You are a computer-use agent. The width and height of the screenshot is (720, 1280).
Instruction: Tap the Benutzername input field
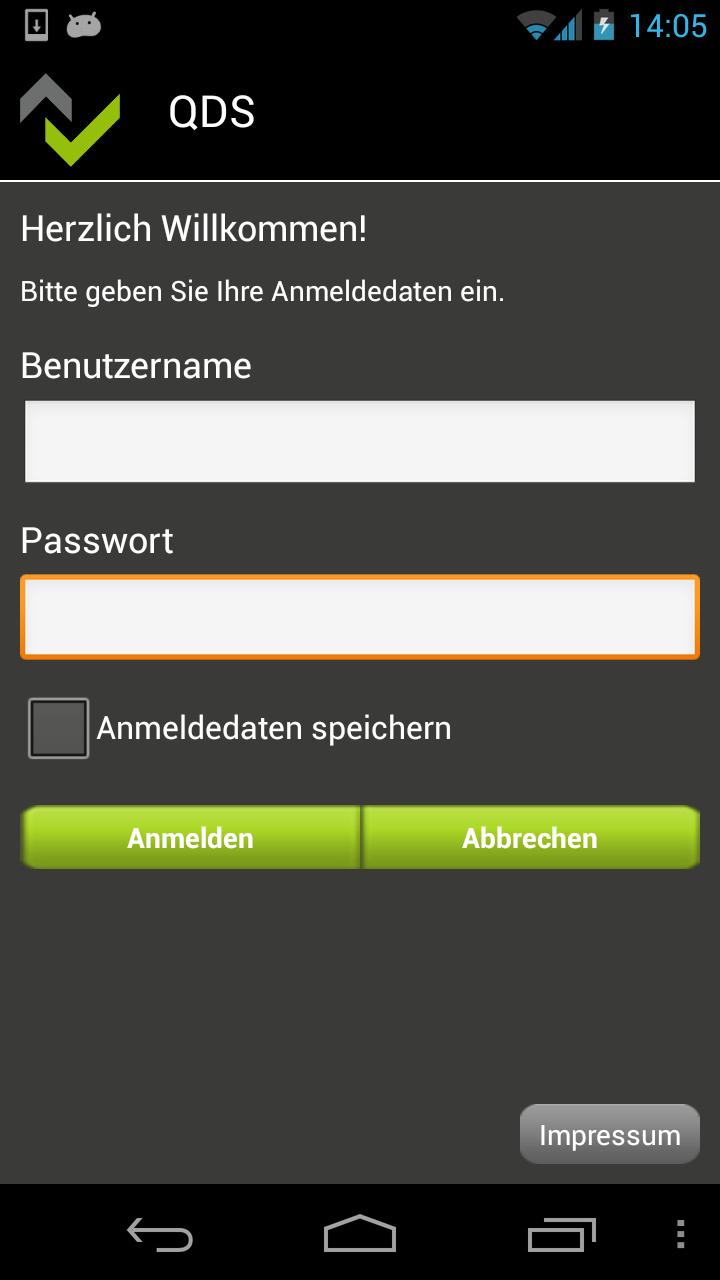[359, 441]
